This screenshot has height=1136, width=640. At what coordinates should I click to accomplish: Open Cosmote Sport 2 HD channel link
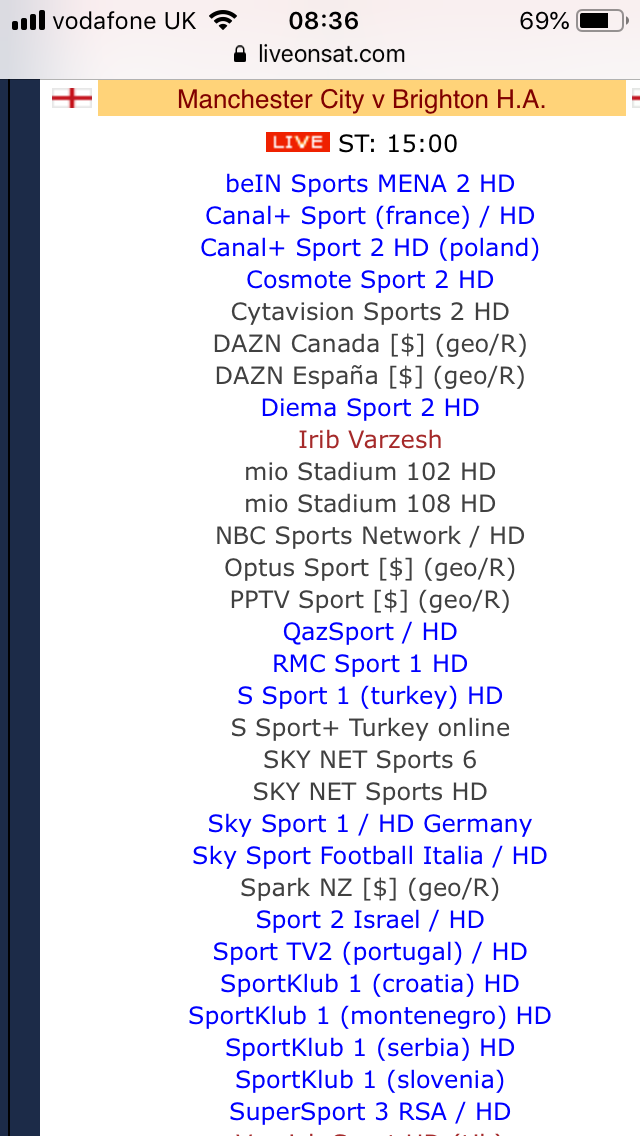pos(370,280)
